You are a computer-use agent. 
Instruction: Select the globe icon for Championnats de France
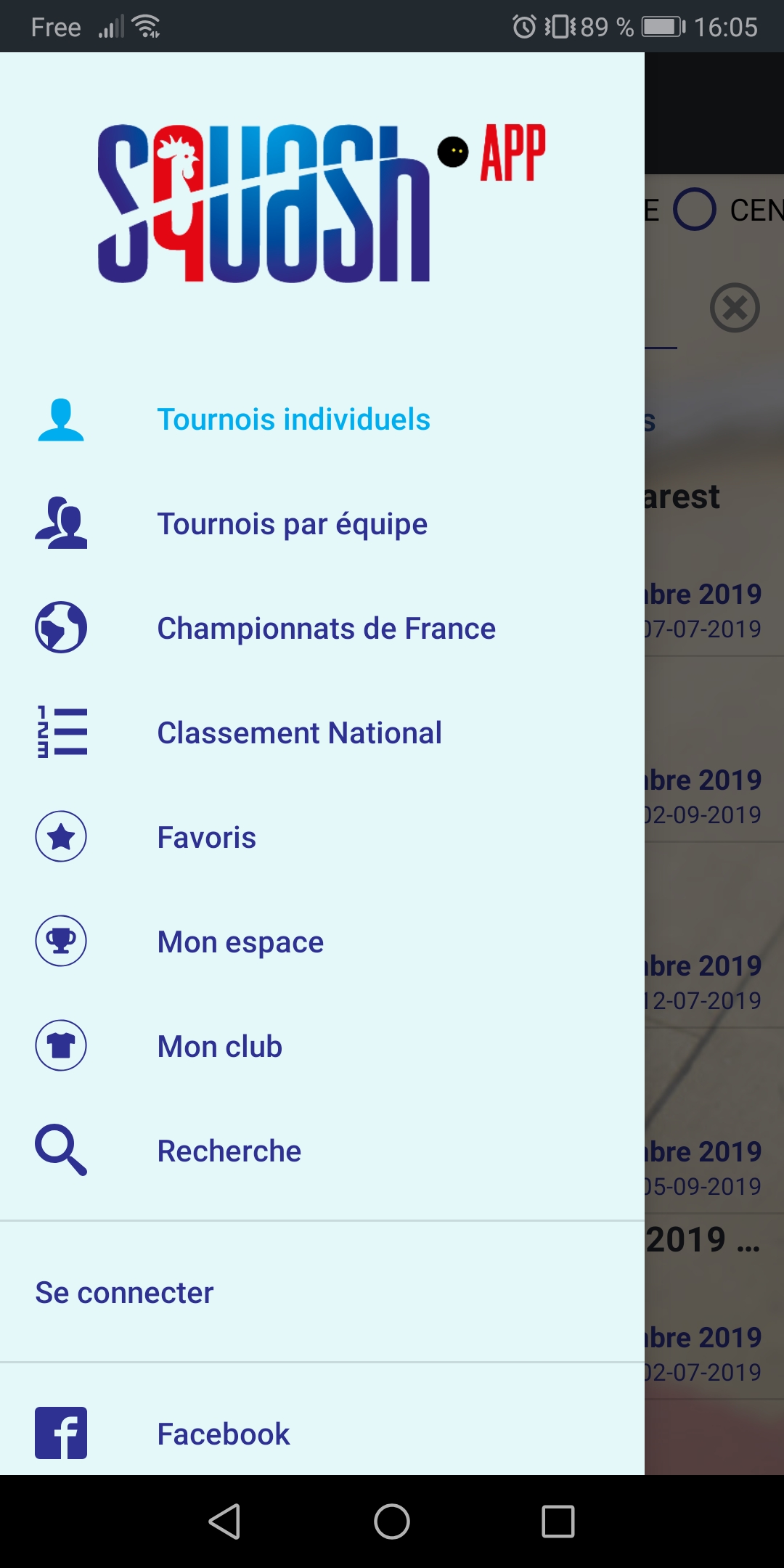click(60, 628)
